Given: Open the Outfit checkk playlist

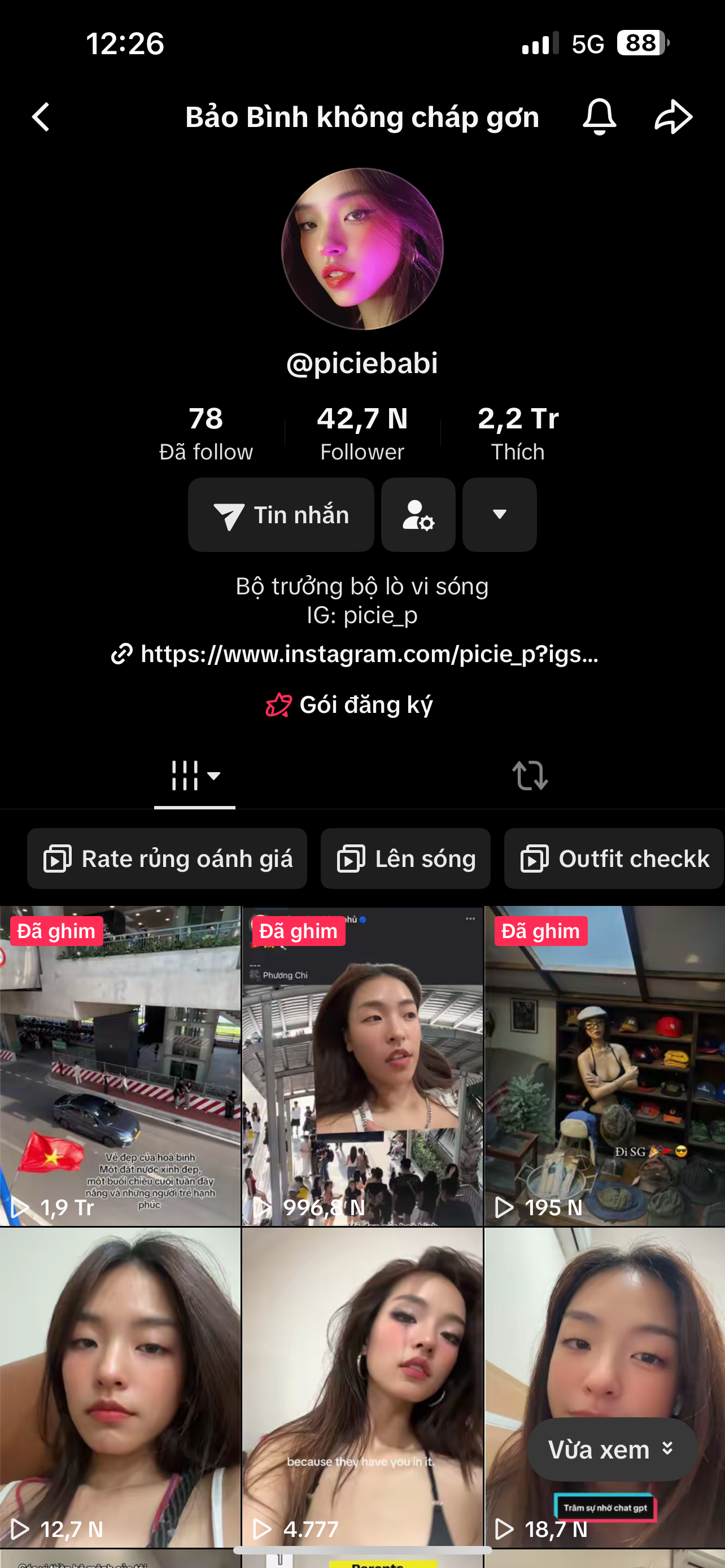Looking at the screenshot, I should [x=614, y=859].
